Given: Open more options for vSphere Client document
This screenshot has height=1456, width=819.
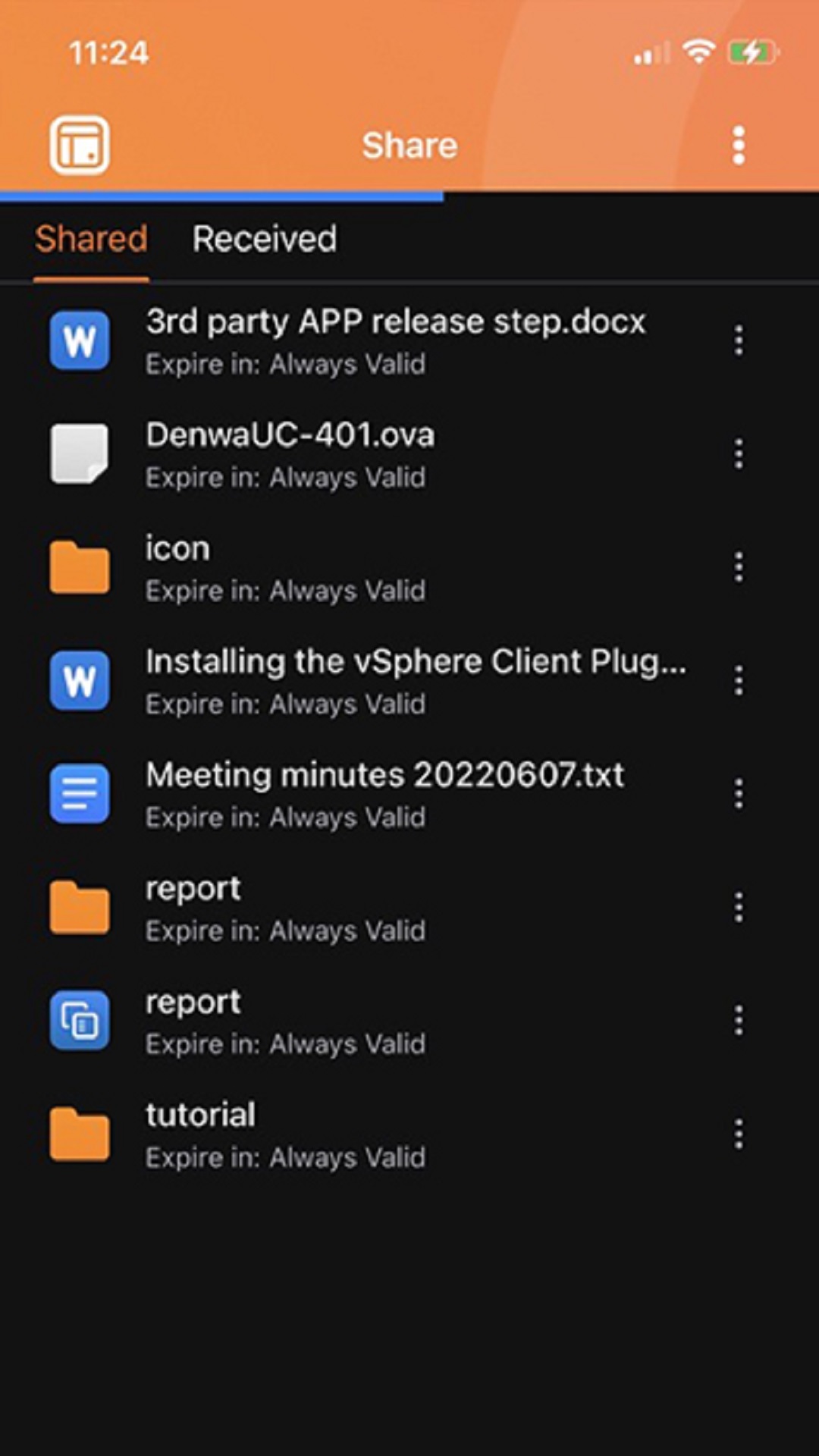Looking at the screenshot, I should tap(738, 680).
